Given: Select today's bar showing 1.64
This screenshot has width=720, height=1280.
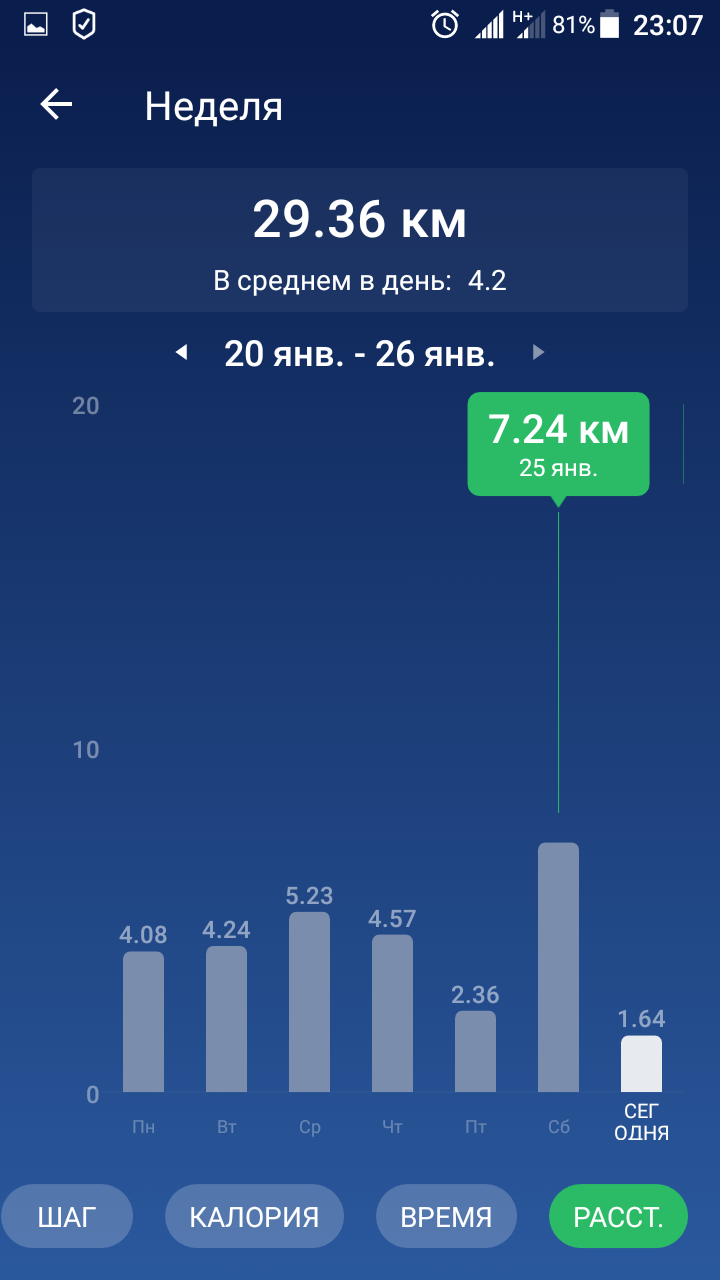Looking at the screenshot, I should pos(641,1064).
